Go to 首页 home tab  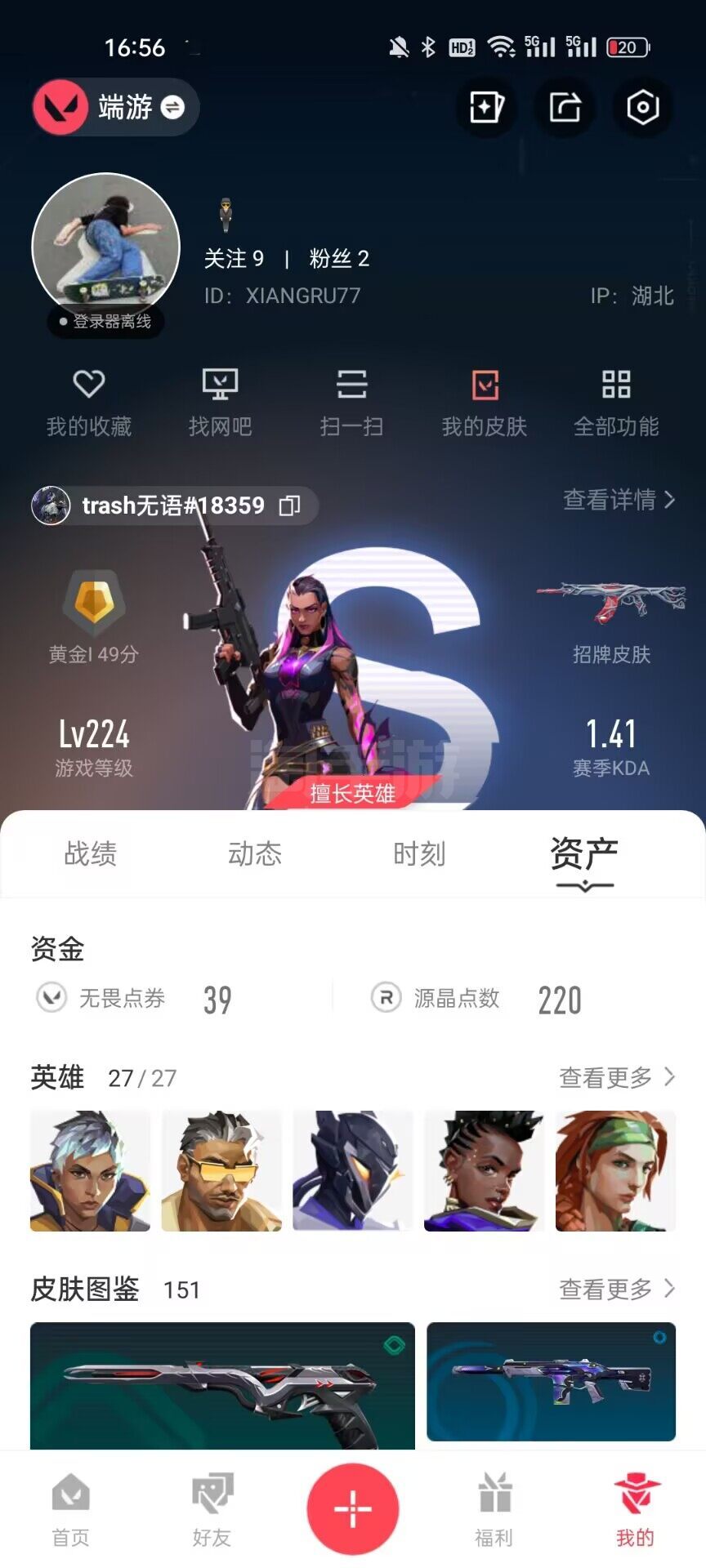pos(71,1511)
